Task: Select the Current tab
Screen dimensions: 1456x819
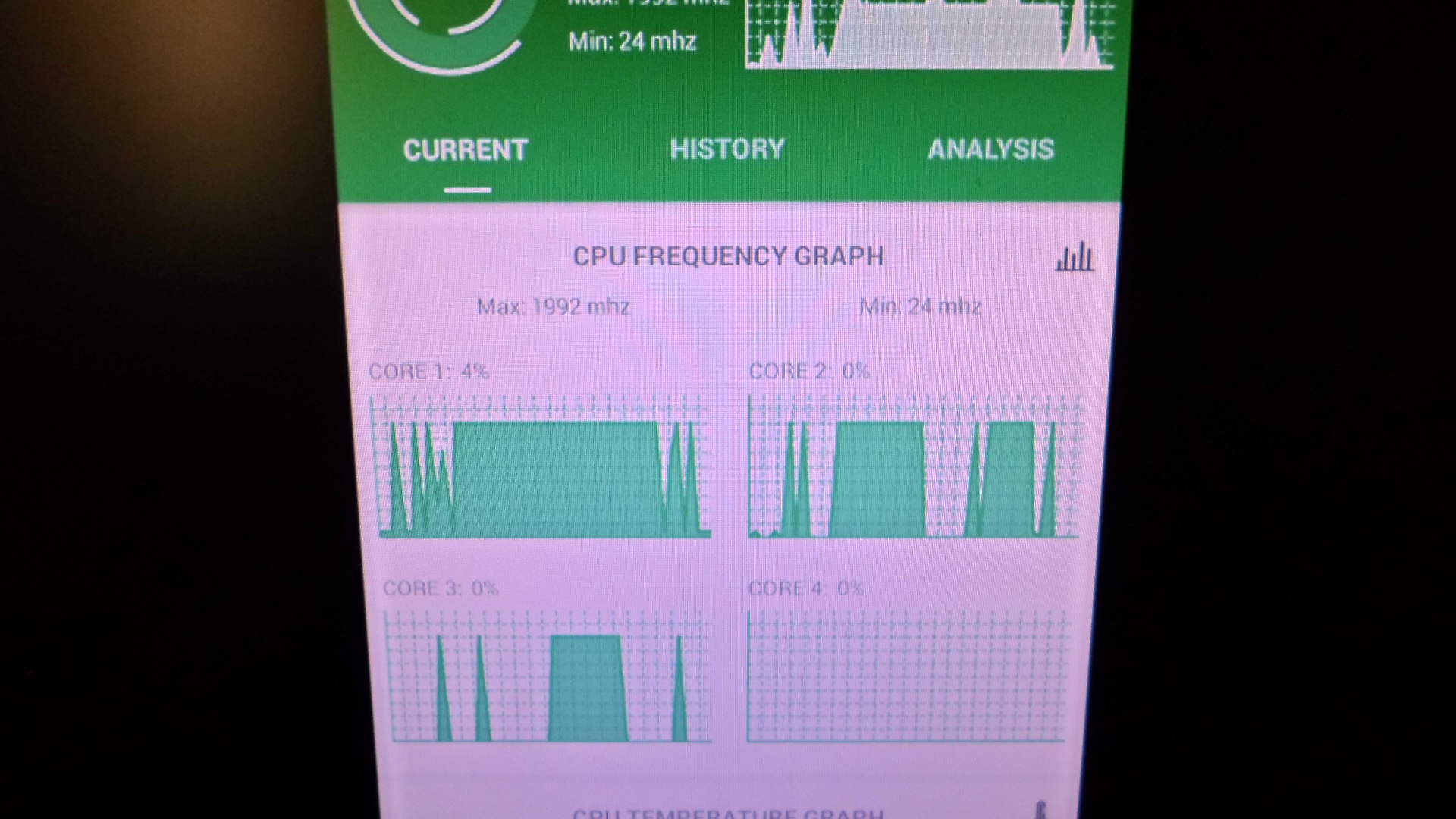Action: coord(466,150)
